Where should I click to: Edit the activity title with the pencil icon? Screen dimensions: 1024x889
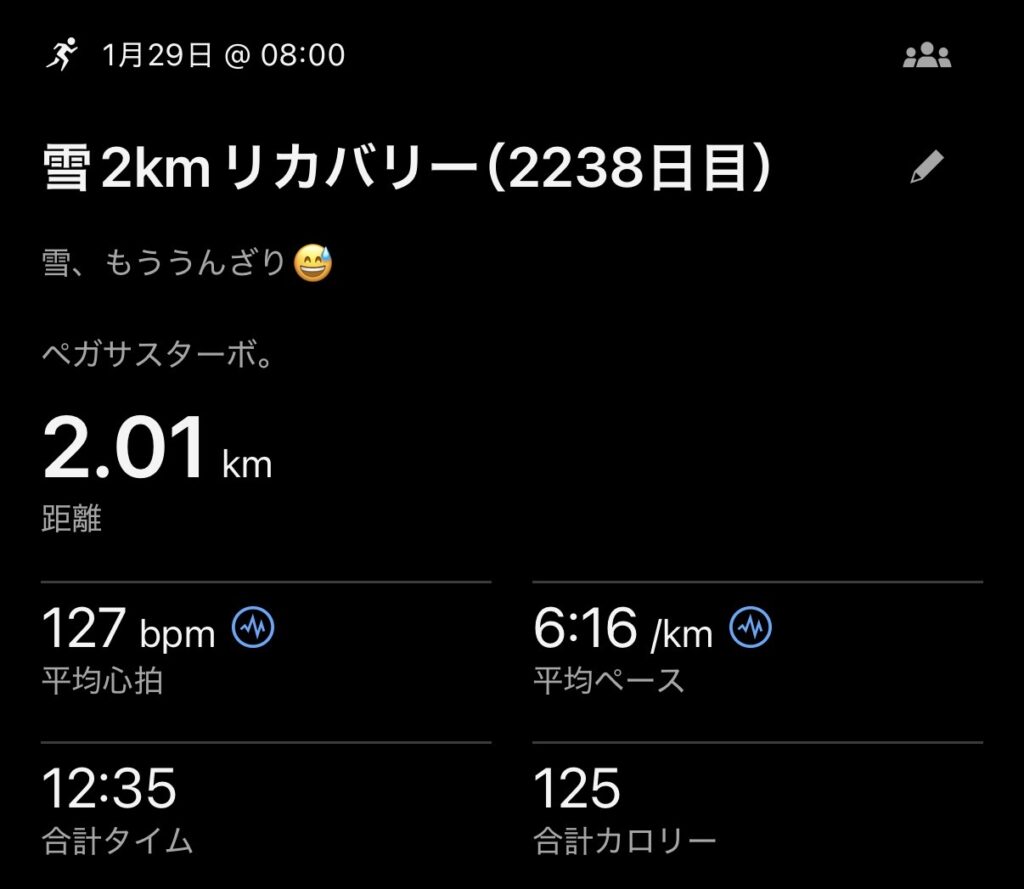tap(926, 168)
